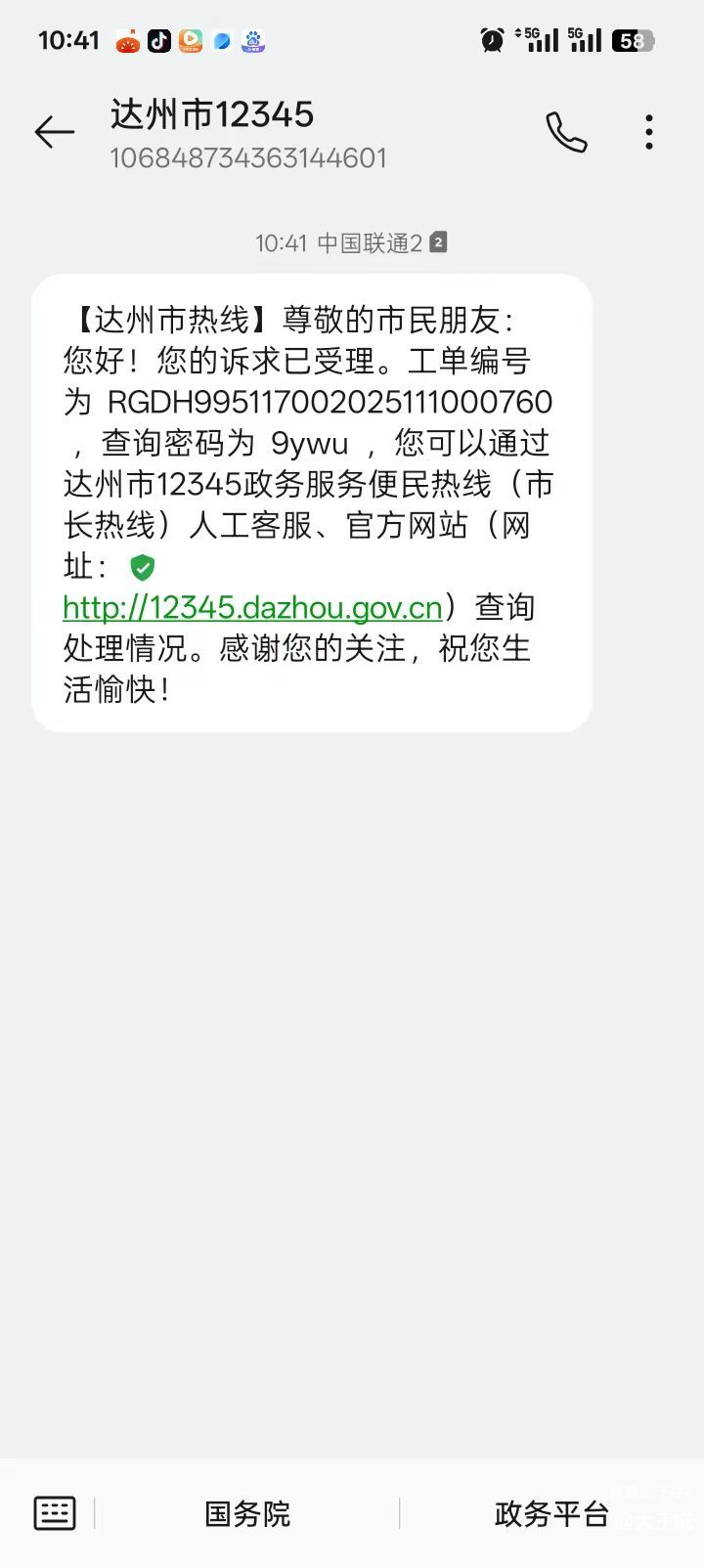Open the three-dot overflow menu
704x1568 pixels.
click(x=649, y=132)
